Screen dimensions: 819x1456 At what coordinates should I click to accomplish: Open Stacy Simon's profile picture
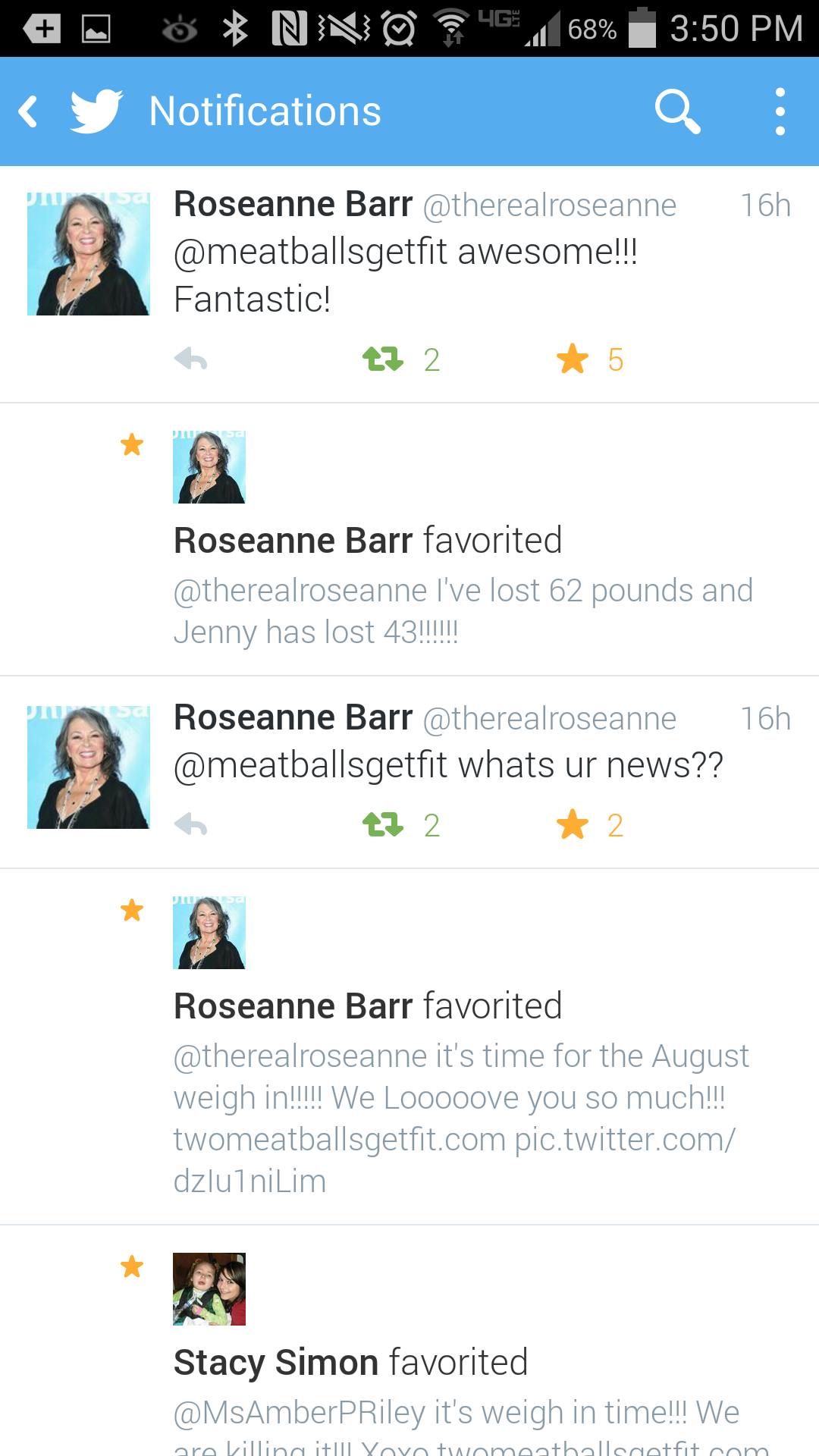[x=209, y=1289]
